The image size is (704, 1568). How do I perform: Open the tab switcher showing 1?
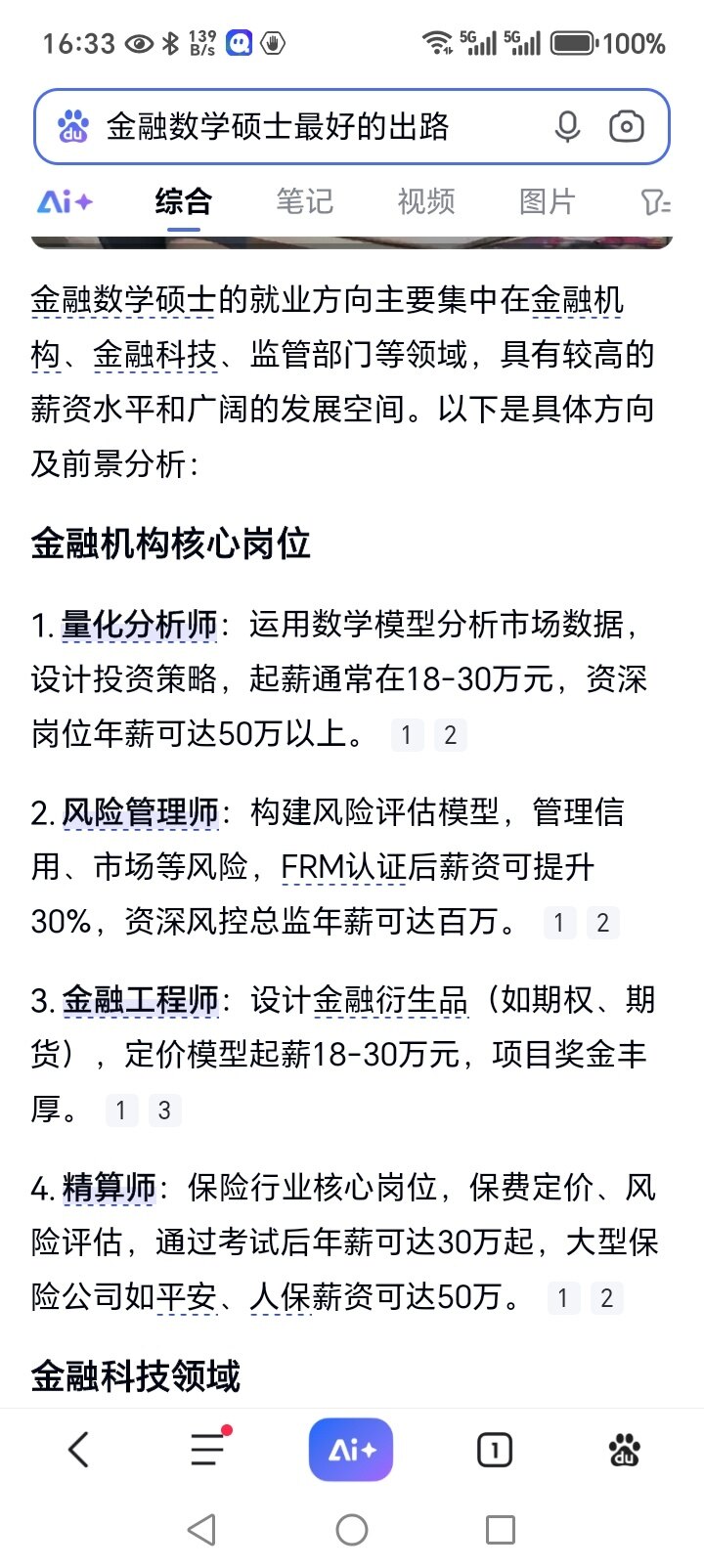495,1450
